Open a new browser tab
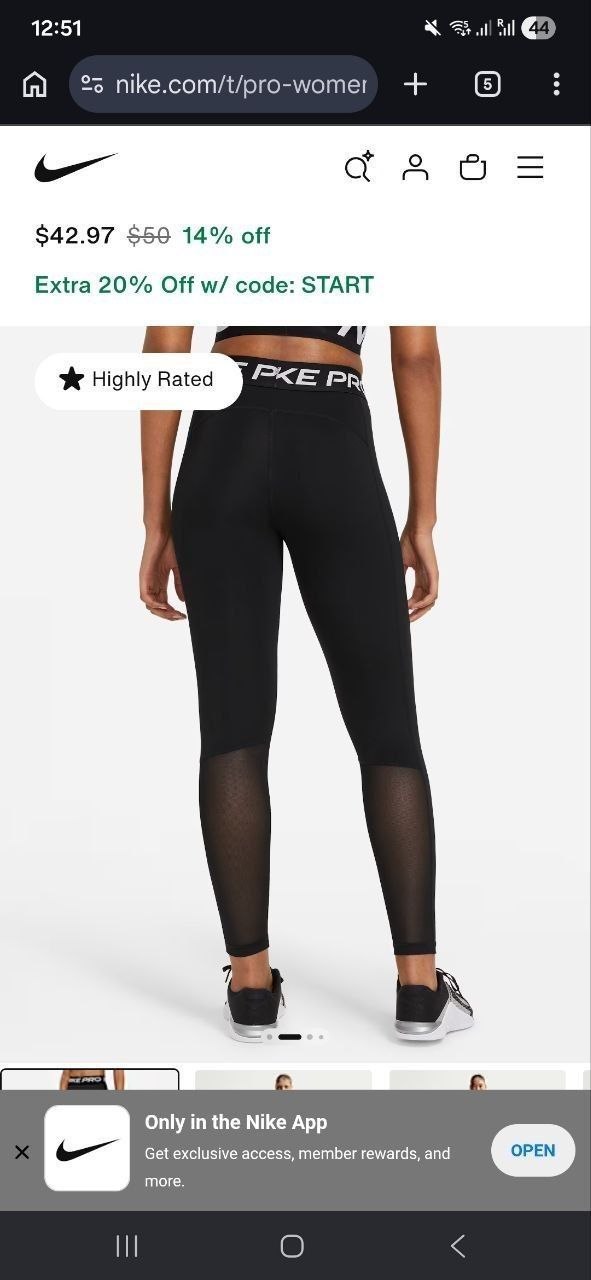The width and height of the screenshot is (591, 1280). [x=415, y=84]
